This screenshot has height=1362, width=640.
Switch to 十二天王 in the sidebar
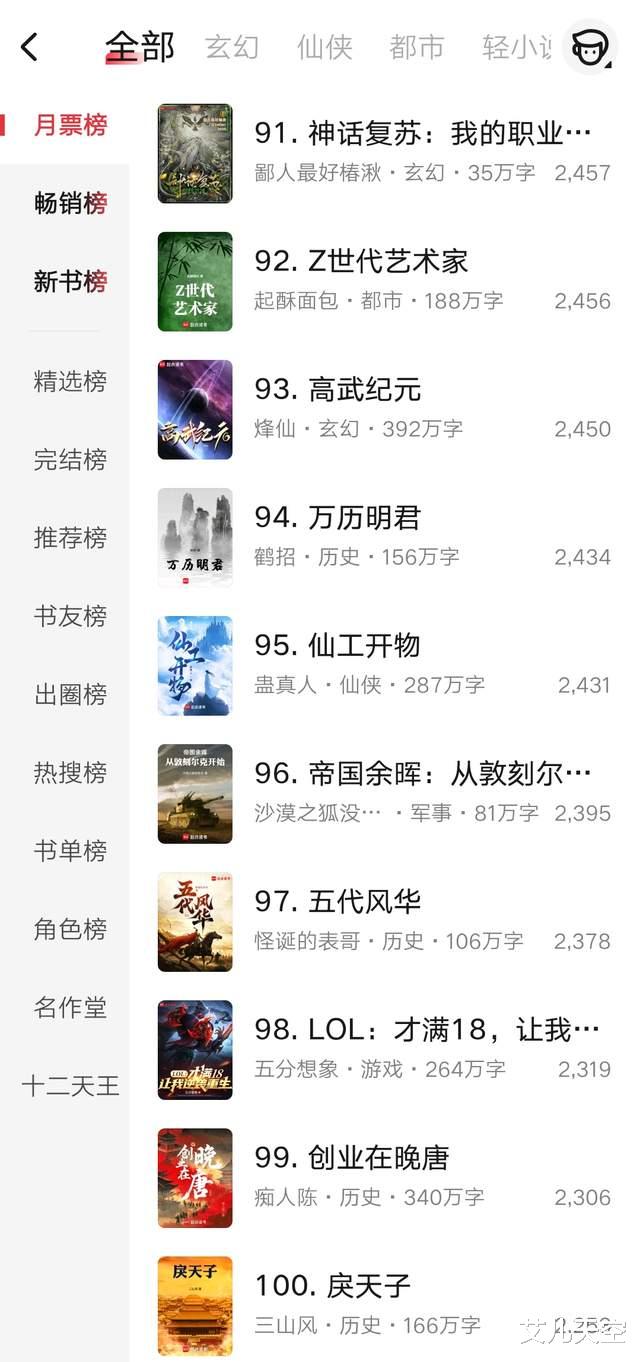point(70,1085)
